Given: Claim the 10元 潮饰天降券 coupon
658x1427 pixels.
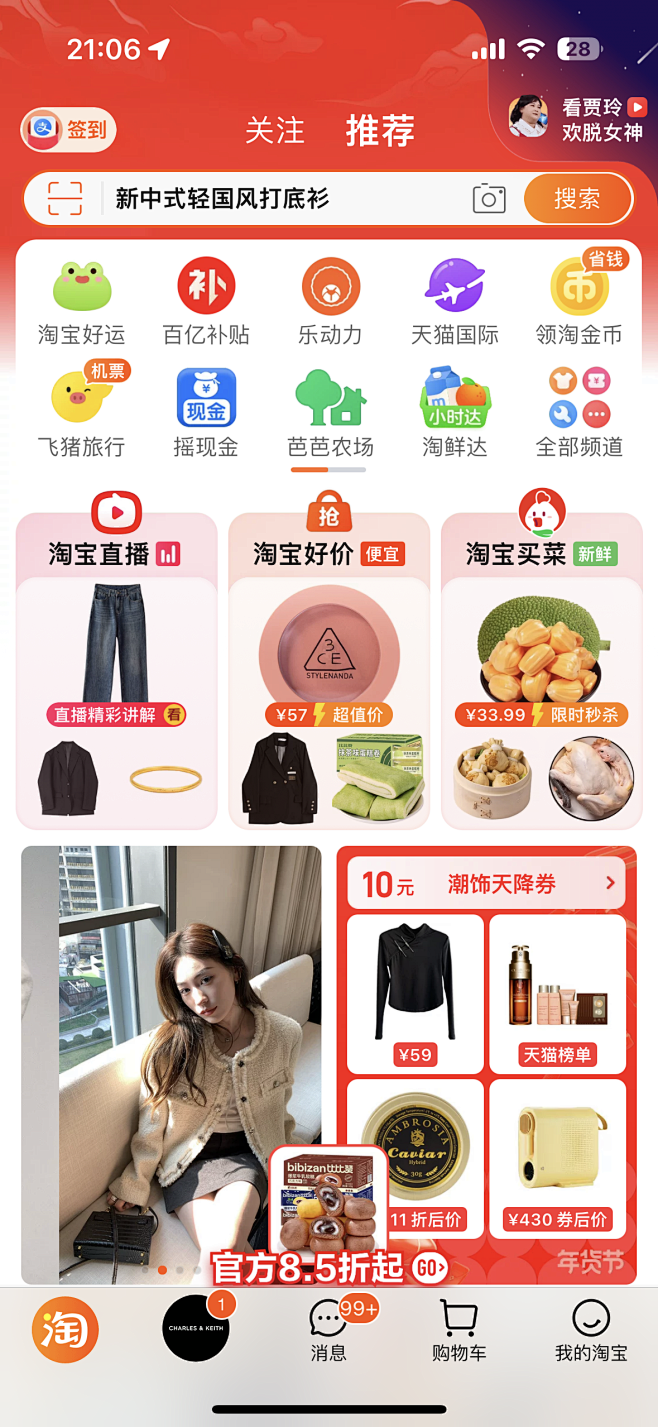Looking at the screenshot, I should tap(487, 884).
